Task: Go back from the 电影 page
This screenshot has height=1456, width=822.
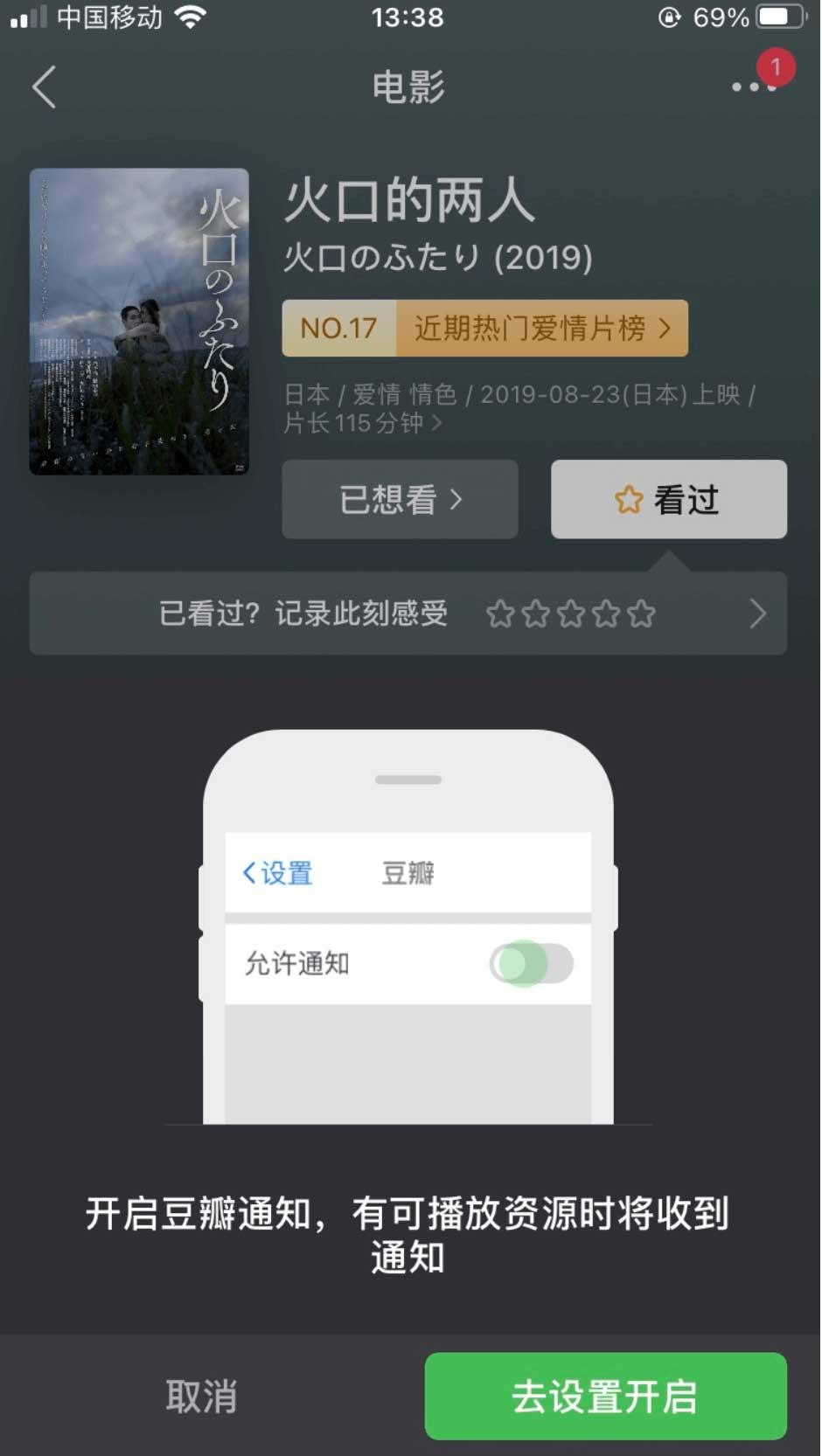Action: coord(44,87)
